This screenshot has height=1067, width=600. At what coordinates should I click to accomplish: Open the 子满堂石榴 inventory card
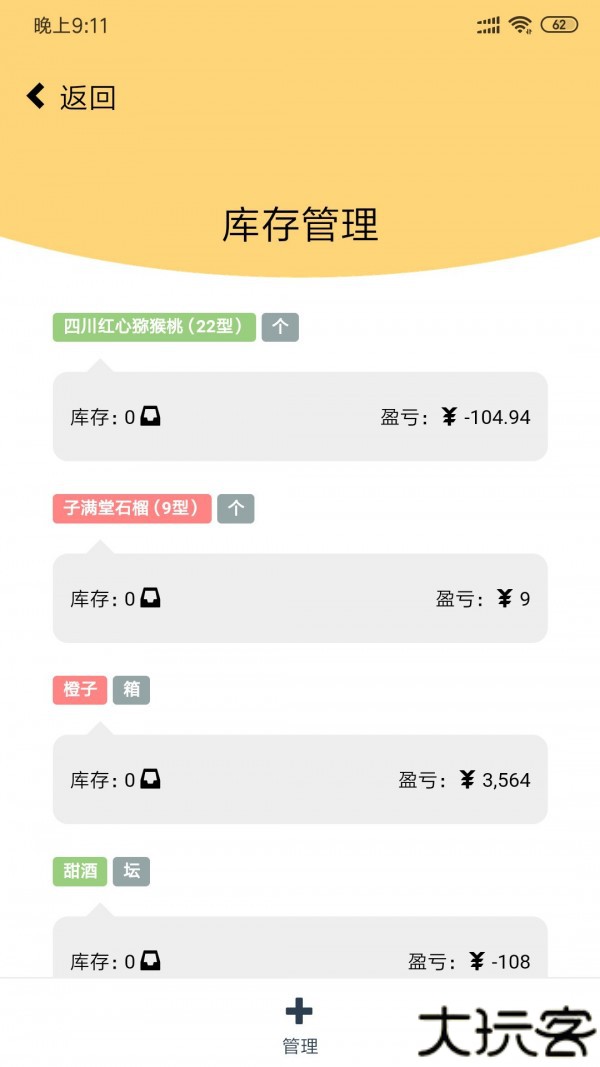pos(300,598)
